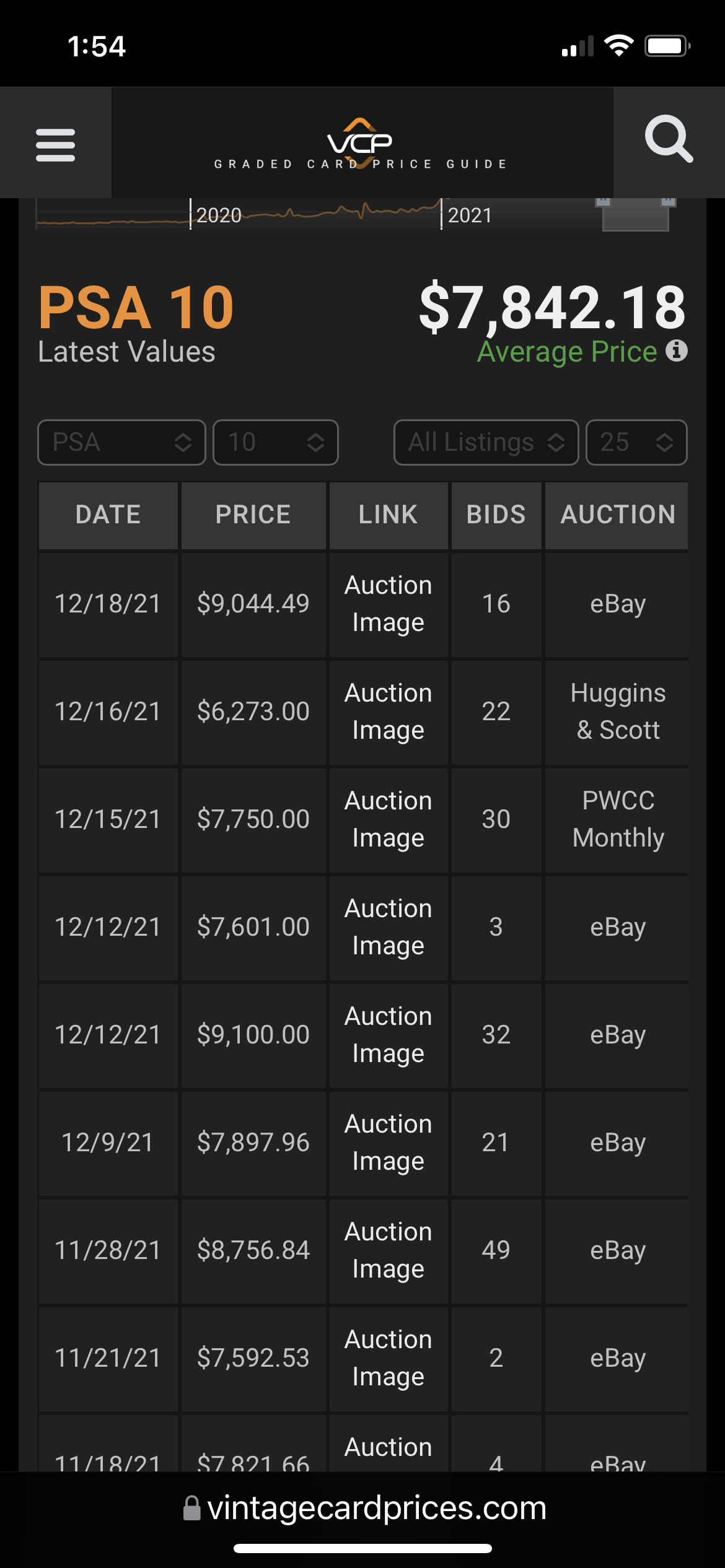
Task: Sort the table by the DATE header
Action: 108,515
